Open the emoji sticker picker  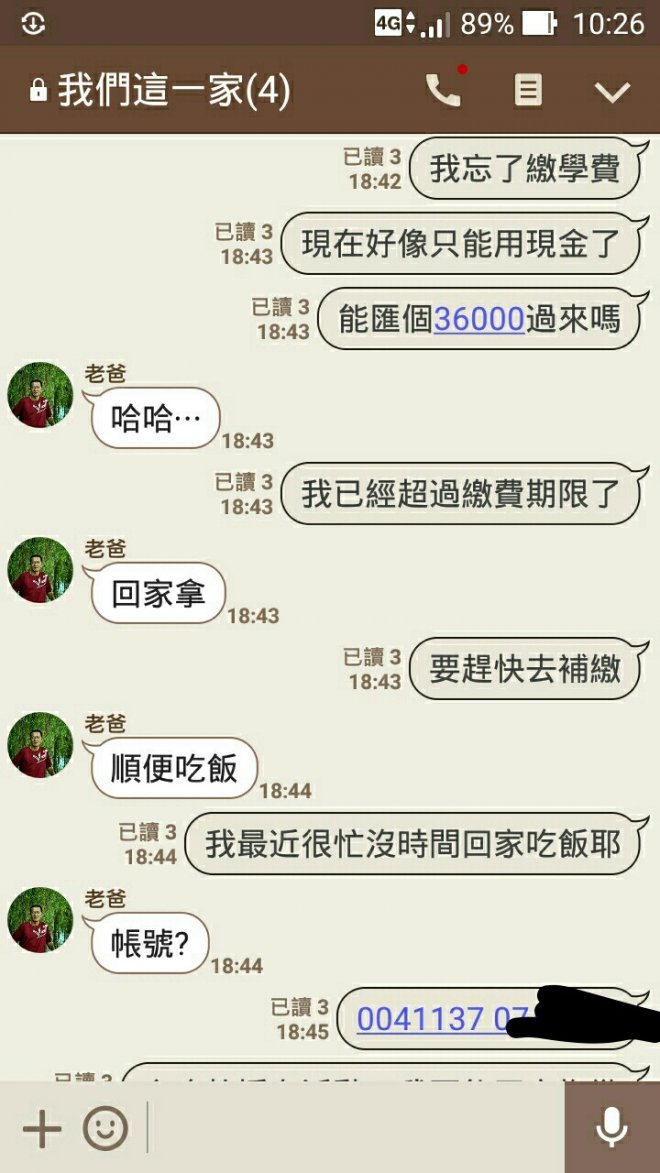pos(105,1129)
